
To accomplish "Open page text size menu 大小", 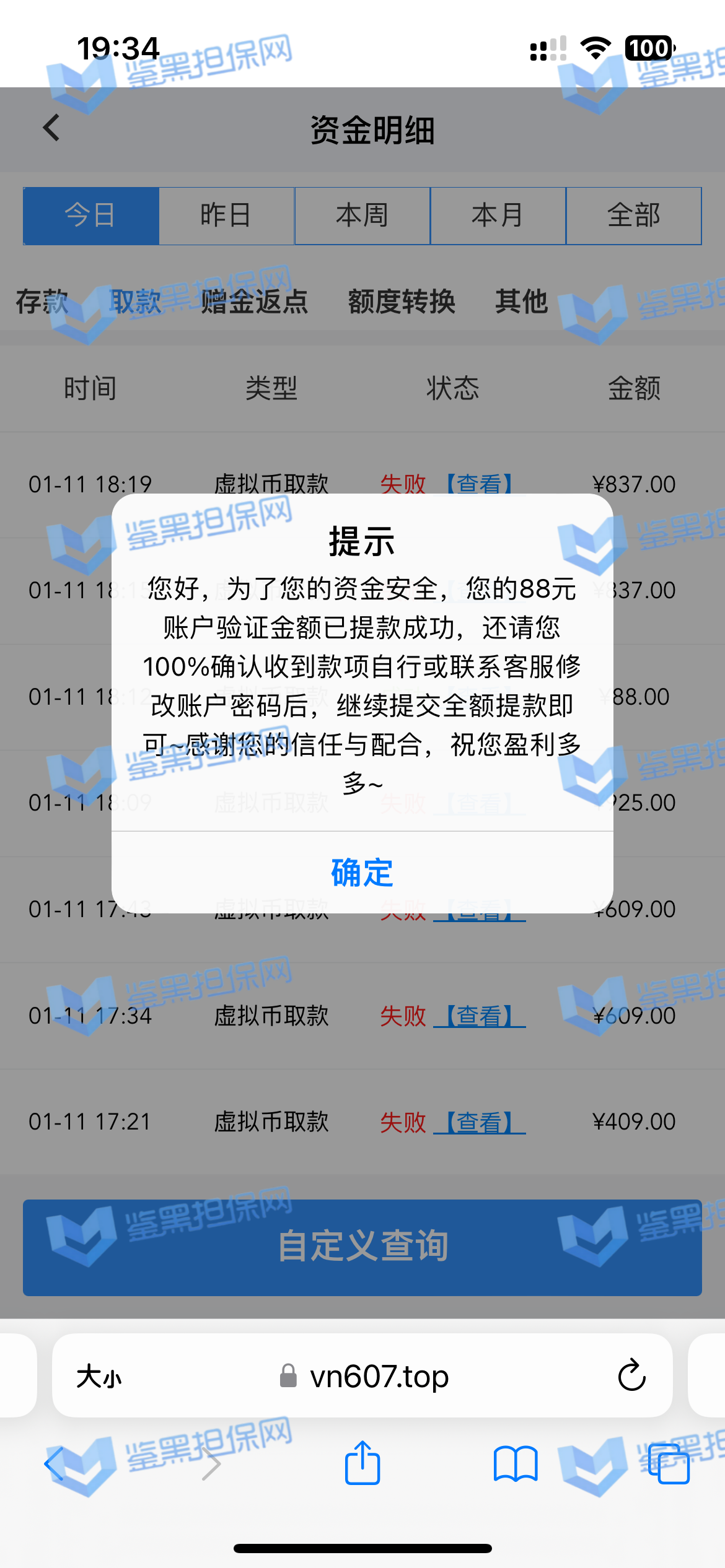I will click(x=99, y=1377).
